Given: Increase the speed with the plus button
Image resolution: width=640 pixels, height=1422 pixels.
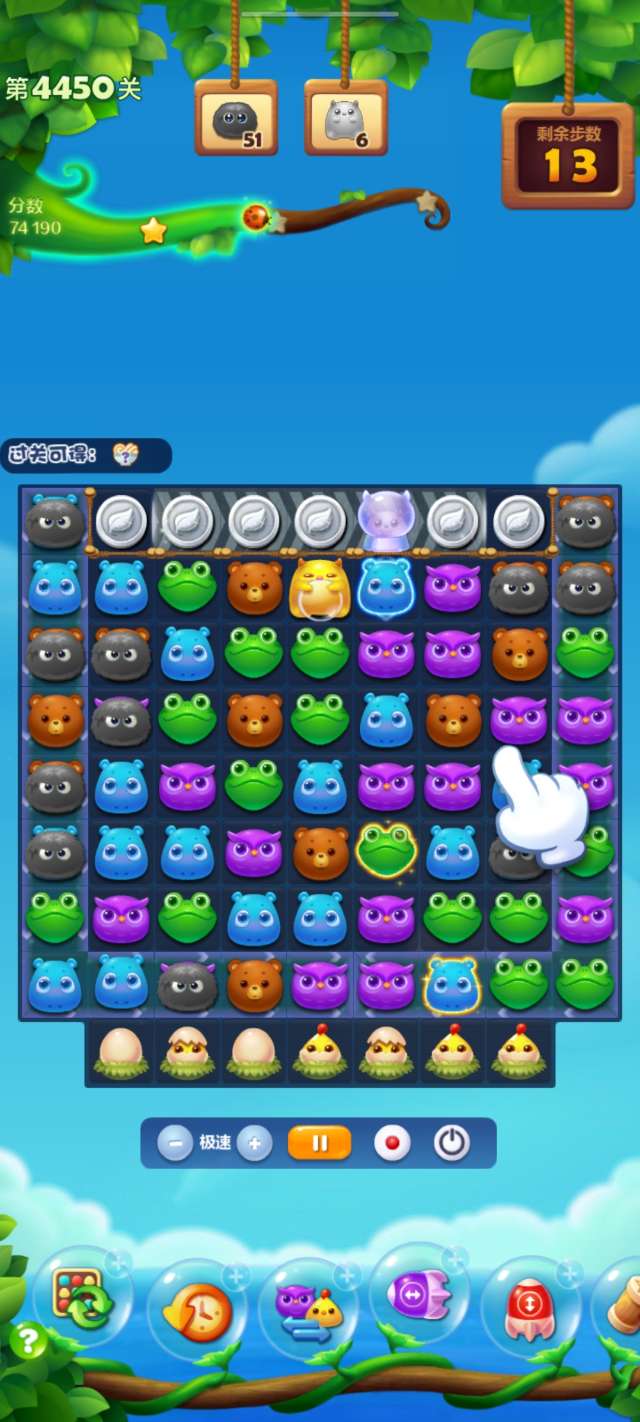Looking at the screenshot, I should coord(255,1143).
